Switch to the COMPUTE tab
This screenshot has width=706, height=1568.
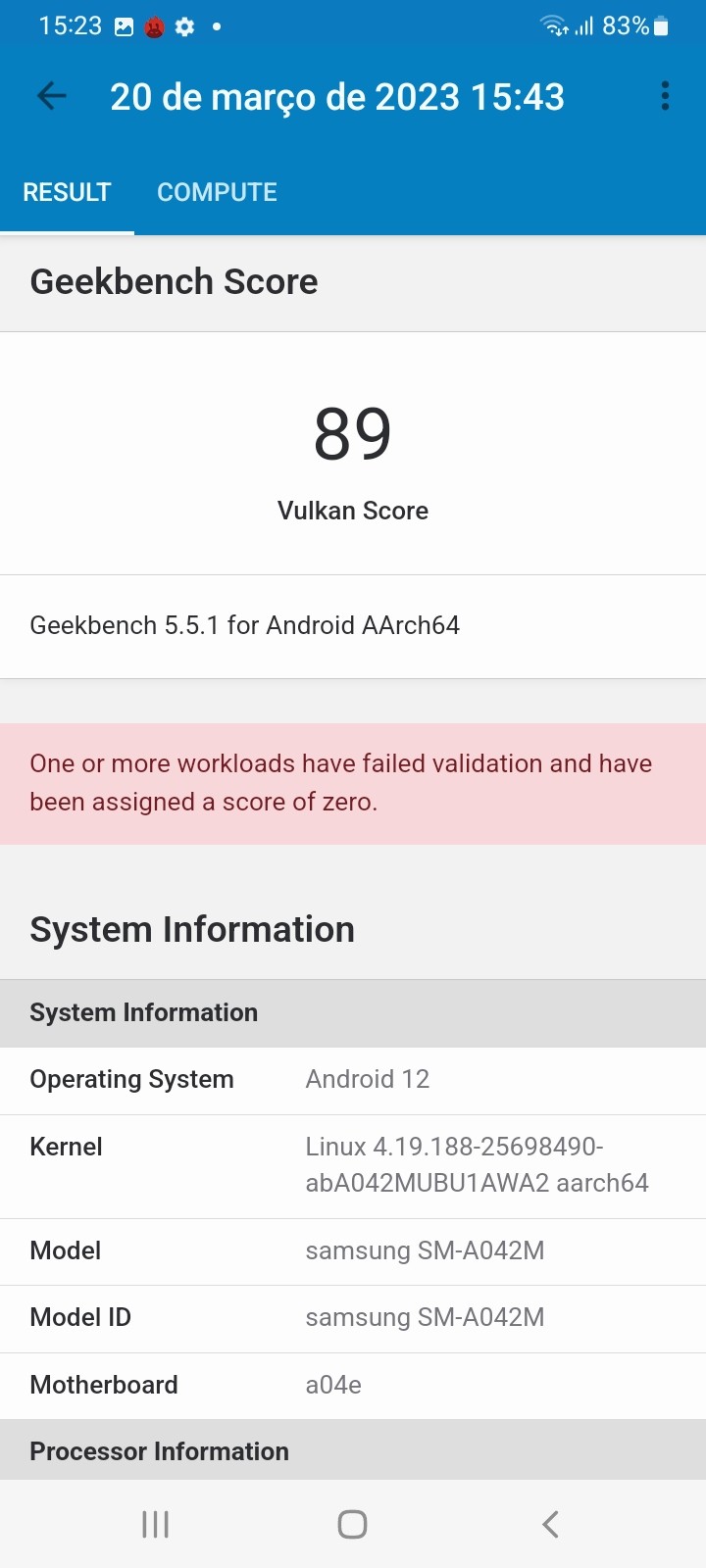(x=217, y=192)
